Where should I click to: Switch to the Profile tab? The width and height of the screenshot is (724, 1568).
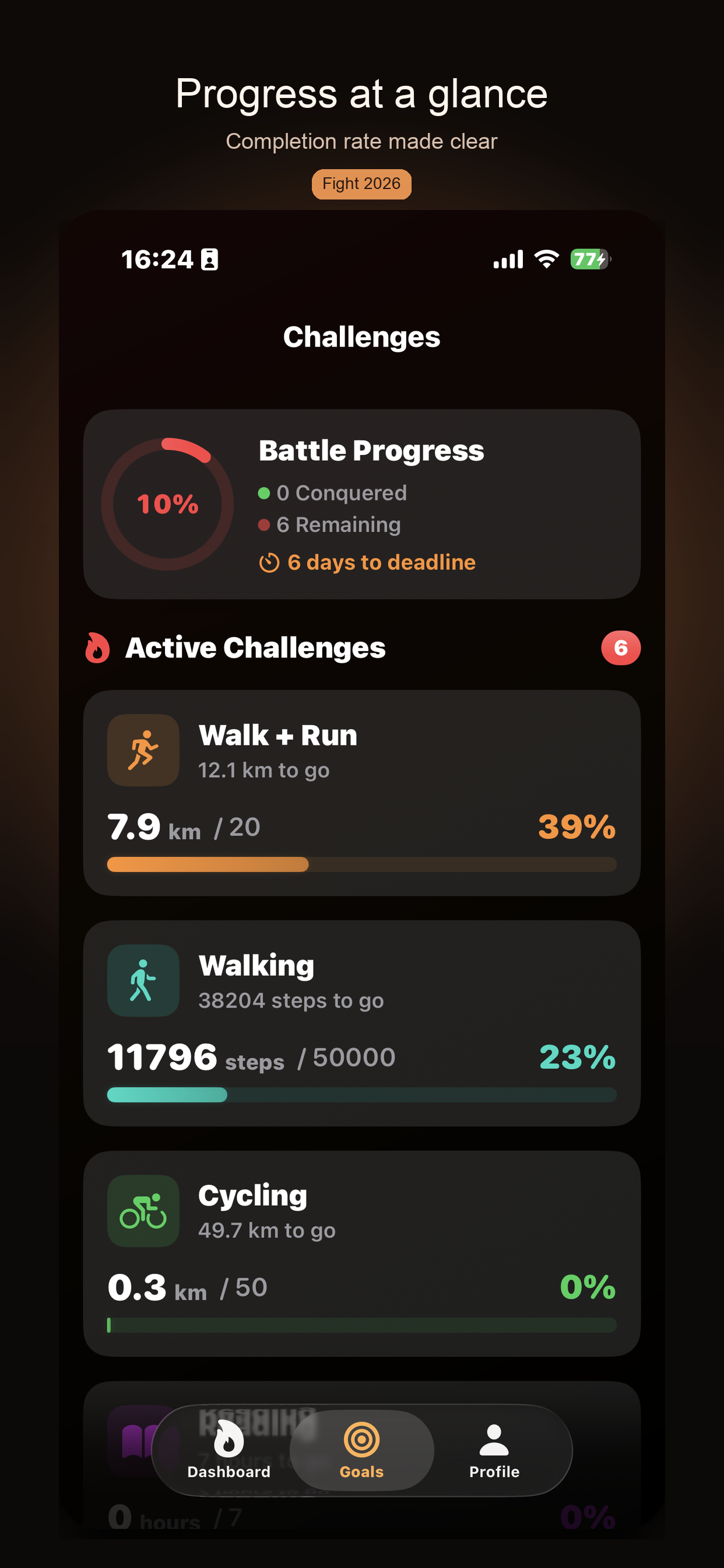point(493,1452)
